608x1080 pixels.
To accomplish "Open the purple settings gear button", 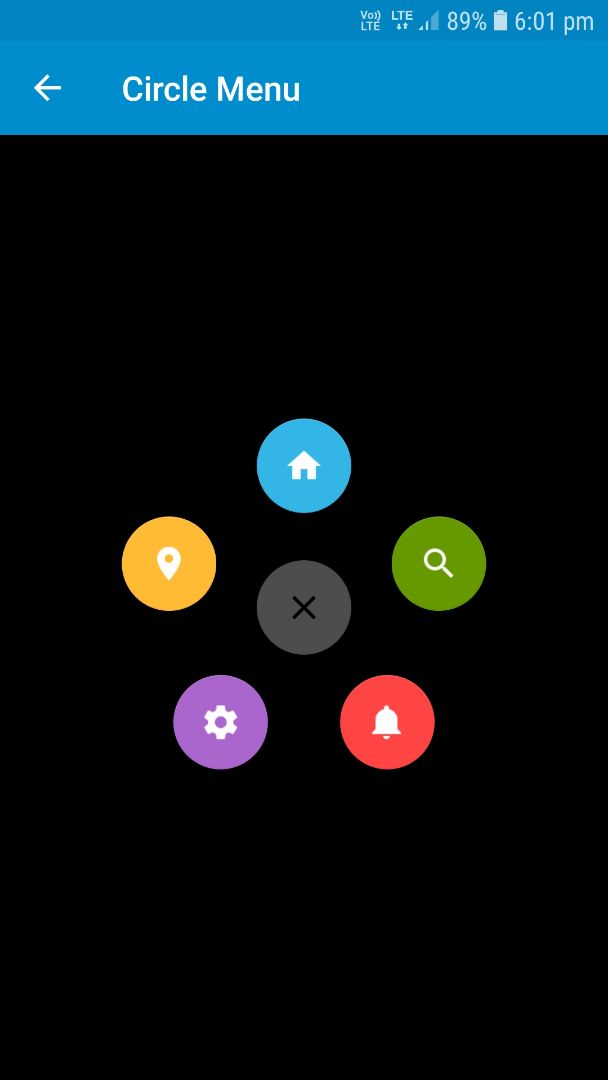I will pos(221,722).
